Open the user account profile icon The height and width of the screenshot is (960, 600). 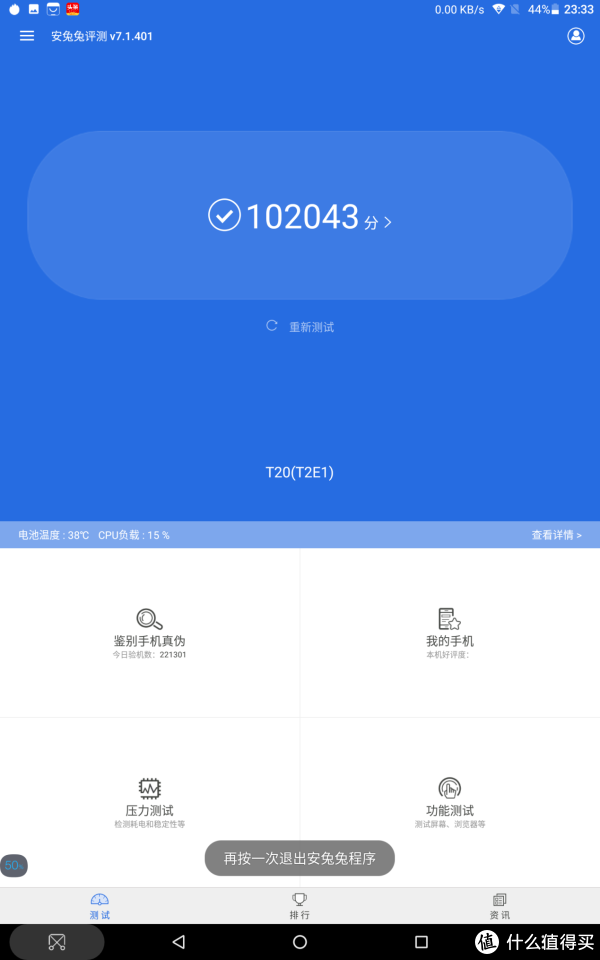pyautogui.click(x=576, y=36)
